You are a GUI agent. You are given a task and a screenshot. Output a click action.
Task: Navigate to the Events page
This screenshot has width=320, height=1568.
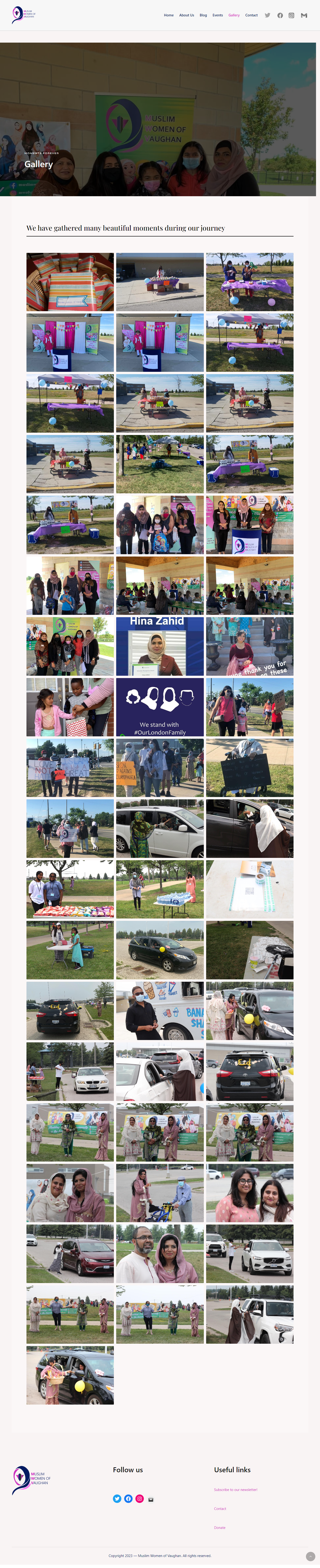[x=218, y=15]
